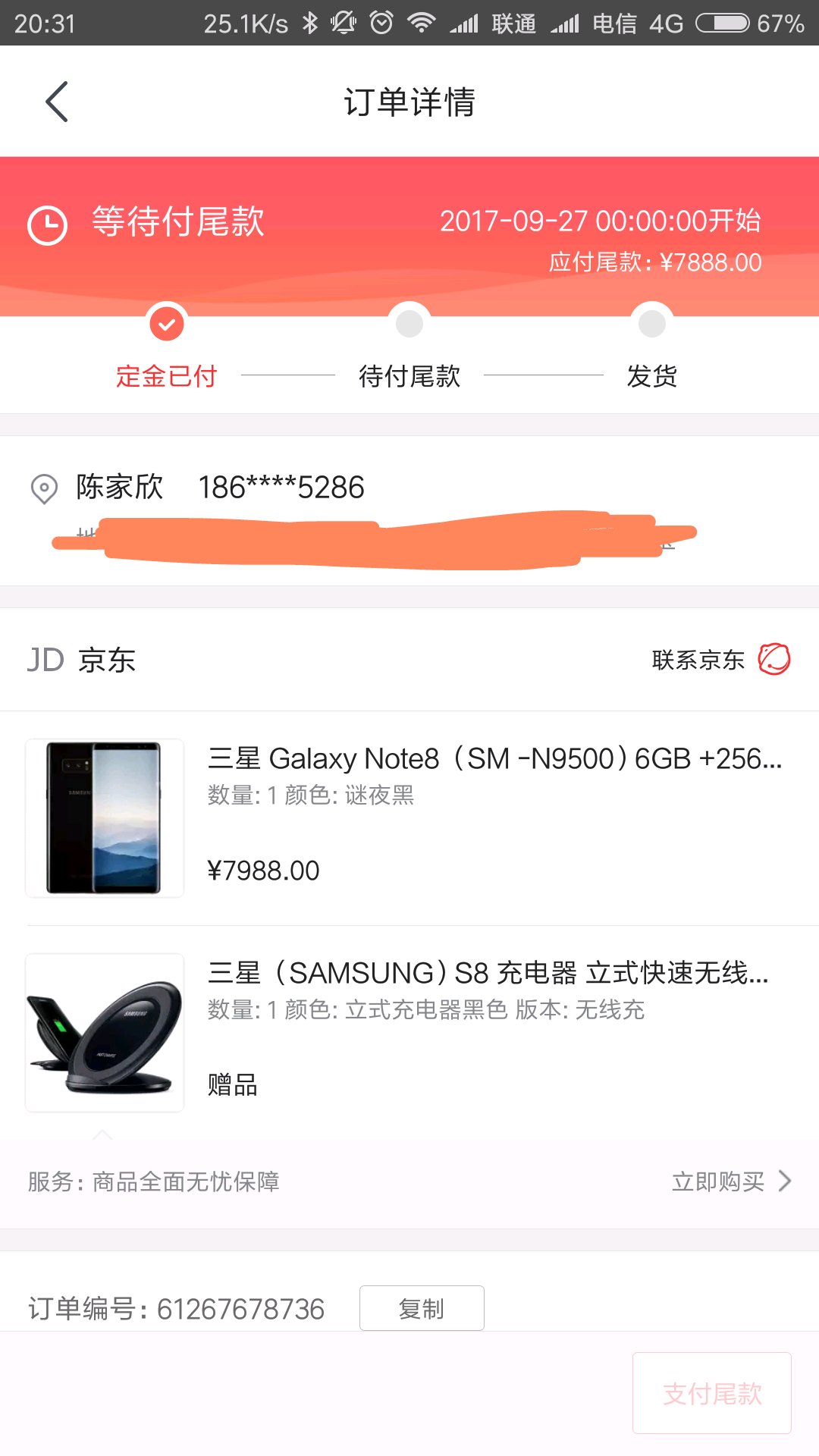Tap 立即购买 to buy the service guarantee
Screen dimensions: 819x1456
[x=731, y=1181]
